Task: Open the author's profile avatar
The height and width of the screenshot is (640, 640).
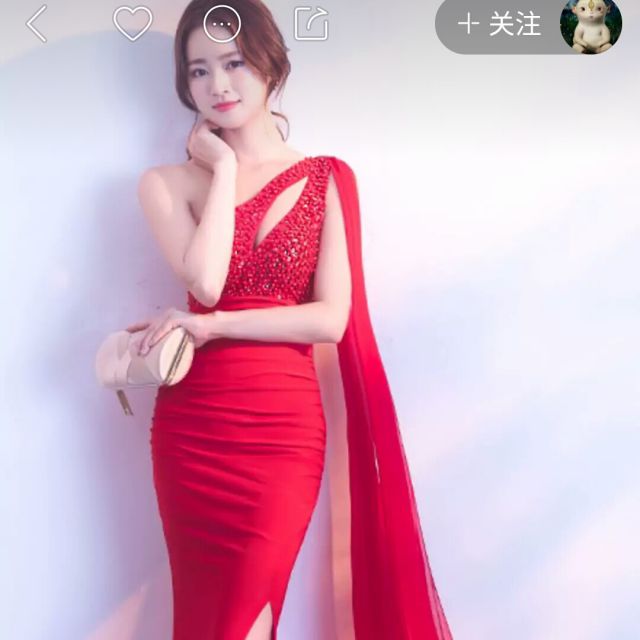Action: tap(590, 25)
